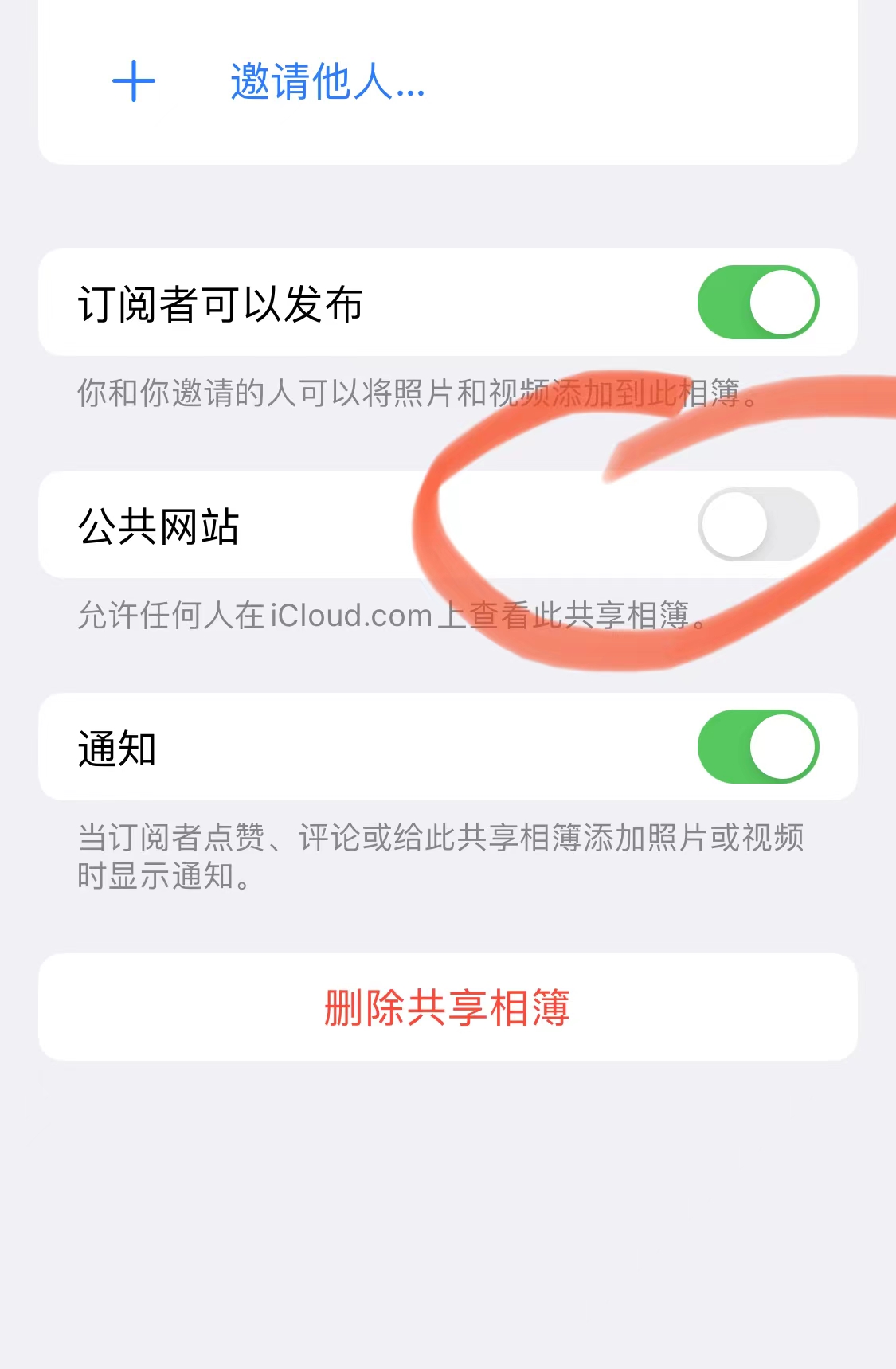The width and height of the screenshot is (896, 1369).
Task: Tap 删除共享相簿 to delete album
Action: point(447,1007)
